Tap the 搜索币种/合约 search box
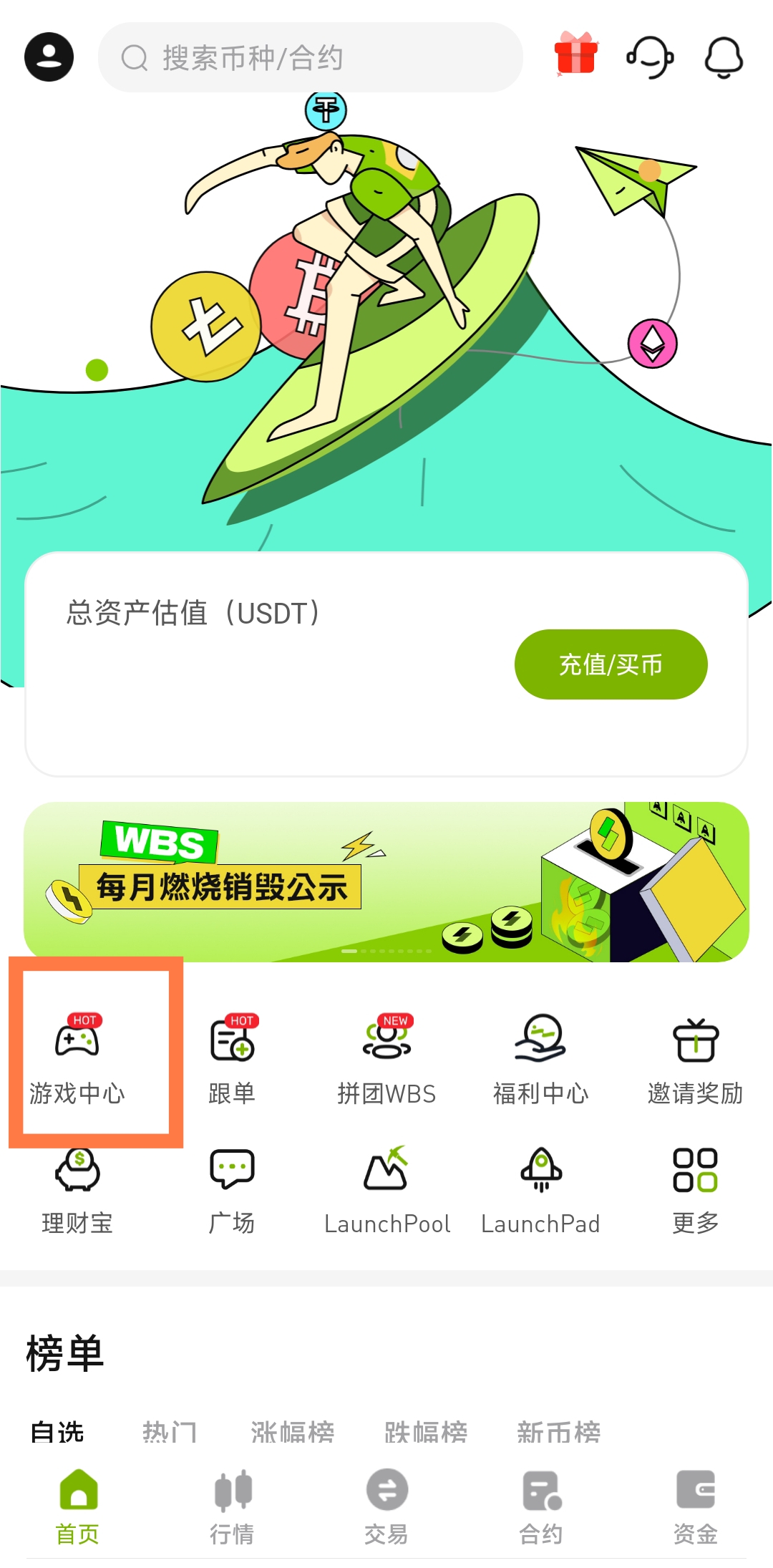This screenshot has height=1568, width=773. tap(310, 57)
